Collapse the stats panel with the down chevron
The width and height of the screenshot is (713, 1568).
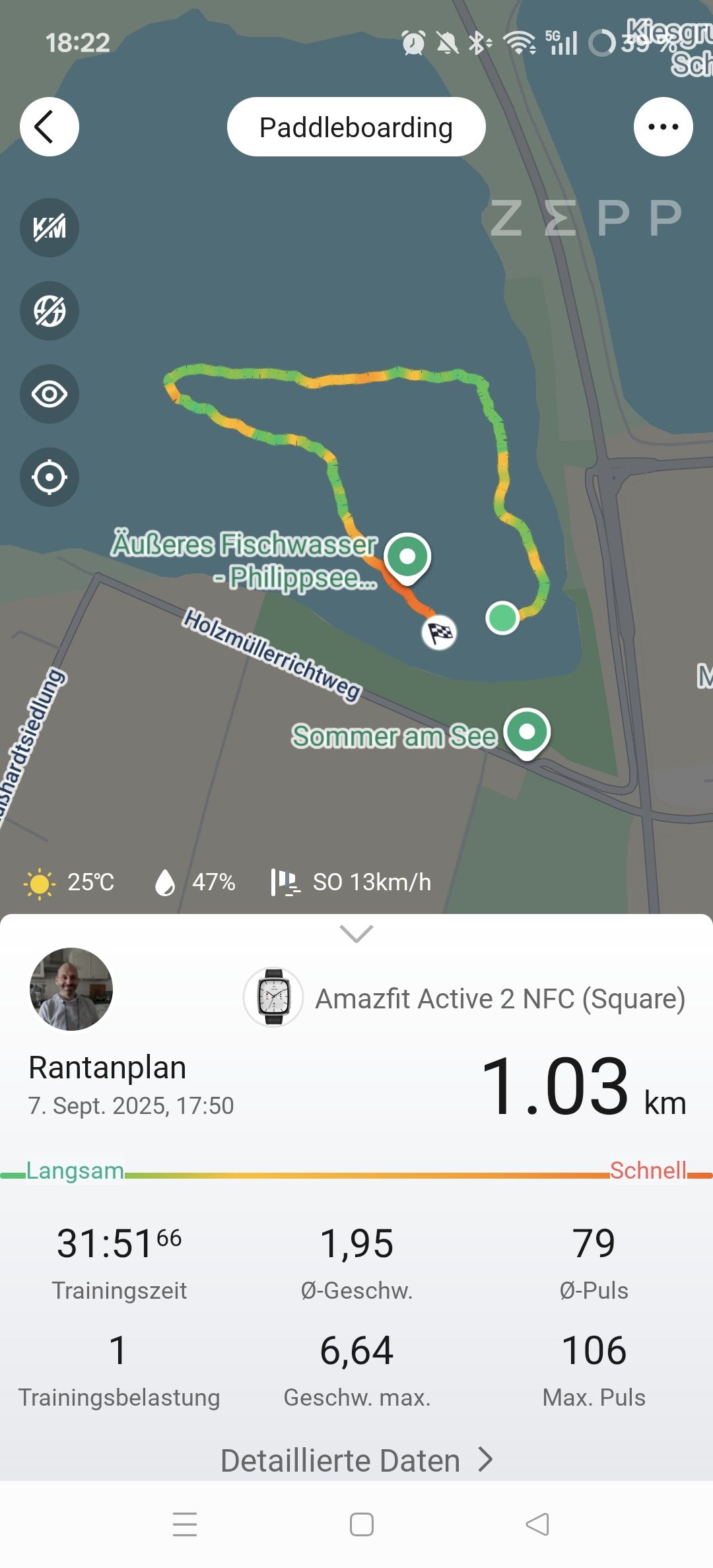pos(356,933)
